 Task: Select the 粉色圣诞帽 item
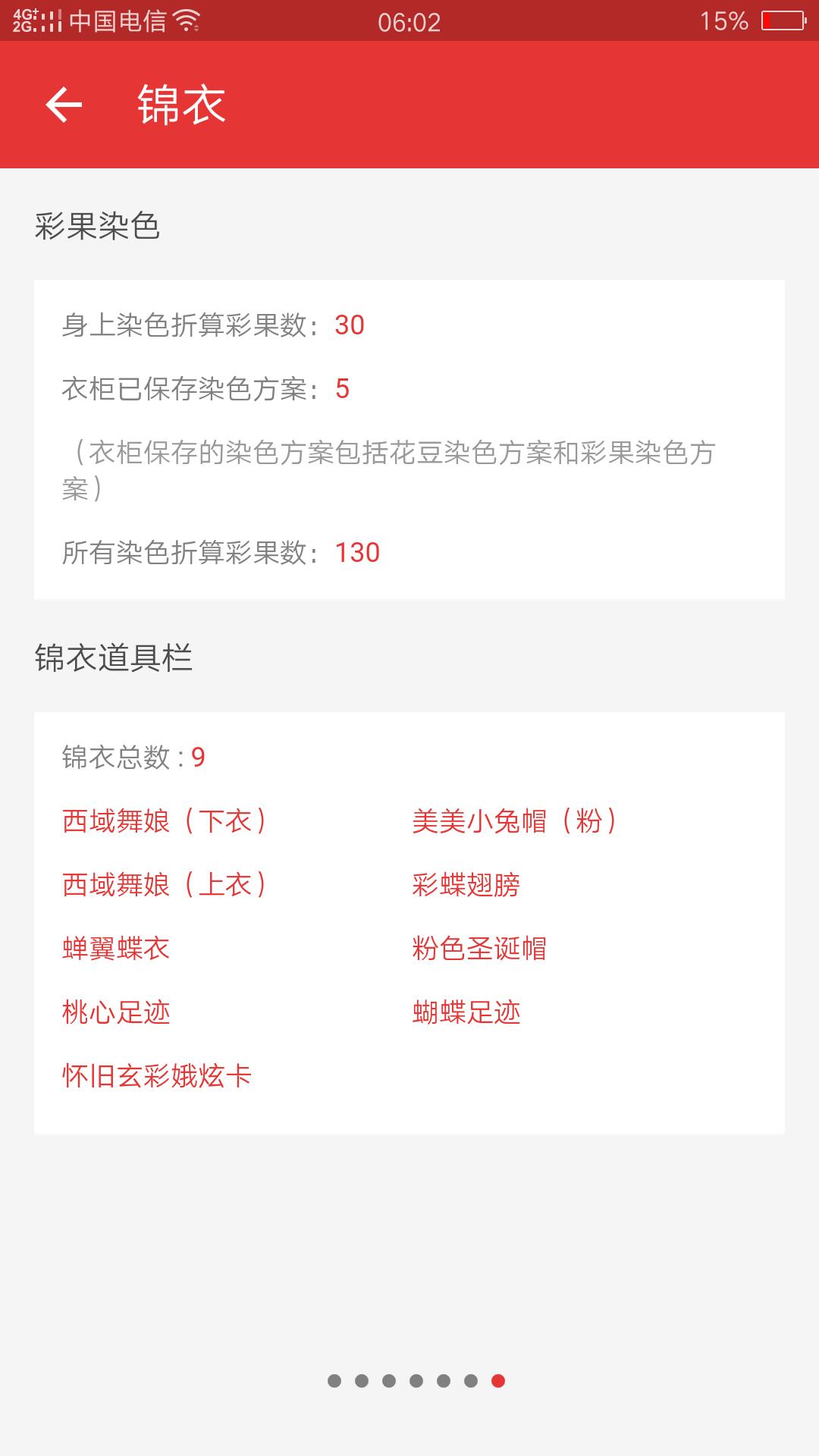pyautogui.click(x=479, y=949)
